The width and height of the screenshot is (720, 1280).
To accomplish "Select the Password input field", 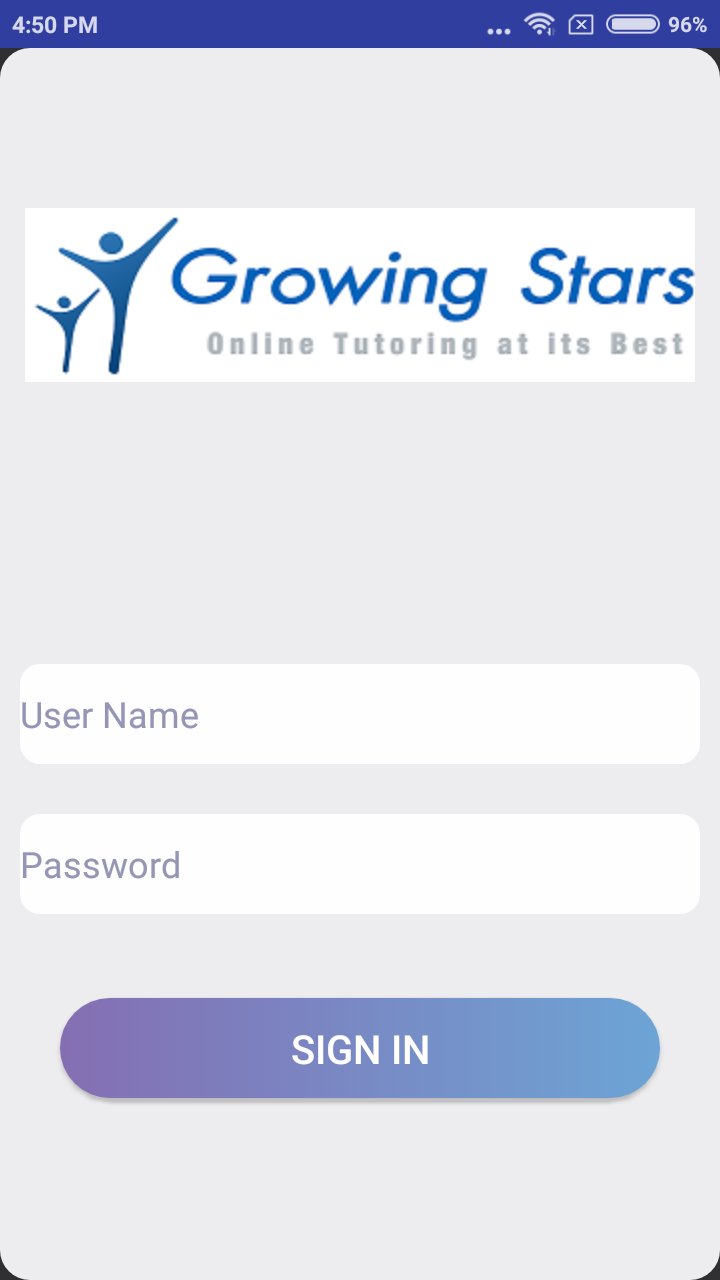I will [x=359, y=863].
